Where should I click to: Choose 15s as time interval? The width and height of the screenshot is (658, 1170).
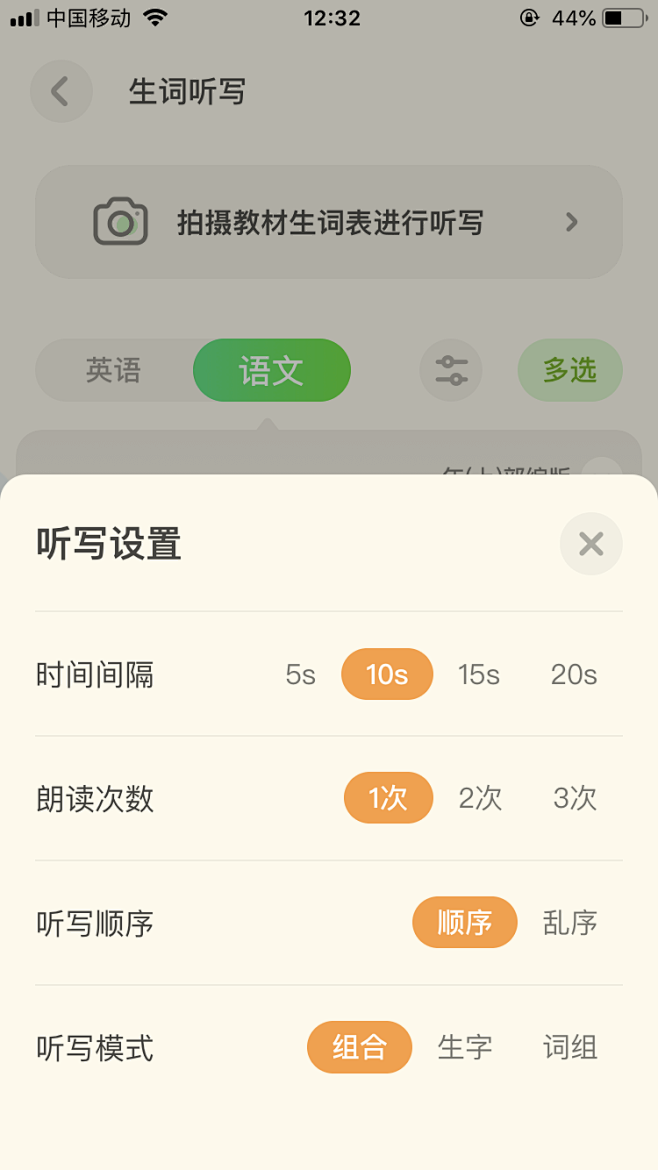pyautogui.click(x=479, y=675)
